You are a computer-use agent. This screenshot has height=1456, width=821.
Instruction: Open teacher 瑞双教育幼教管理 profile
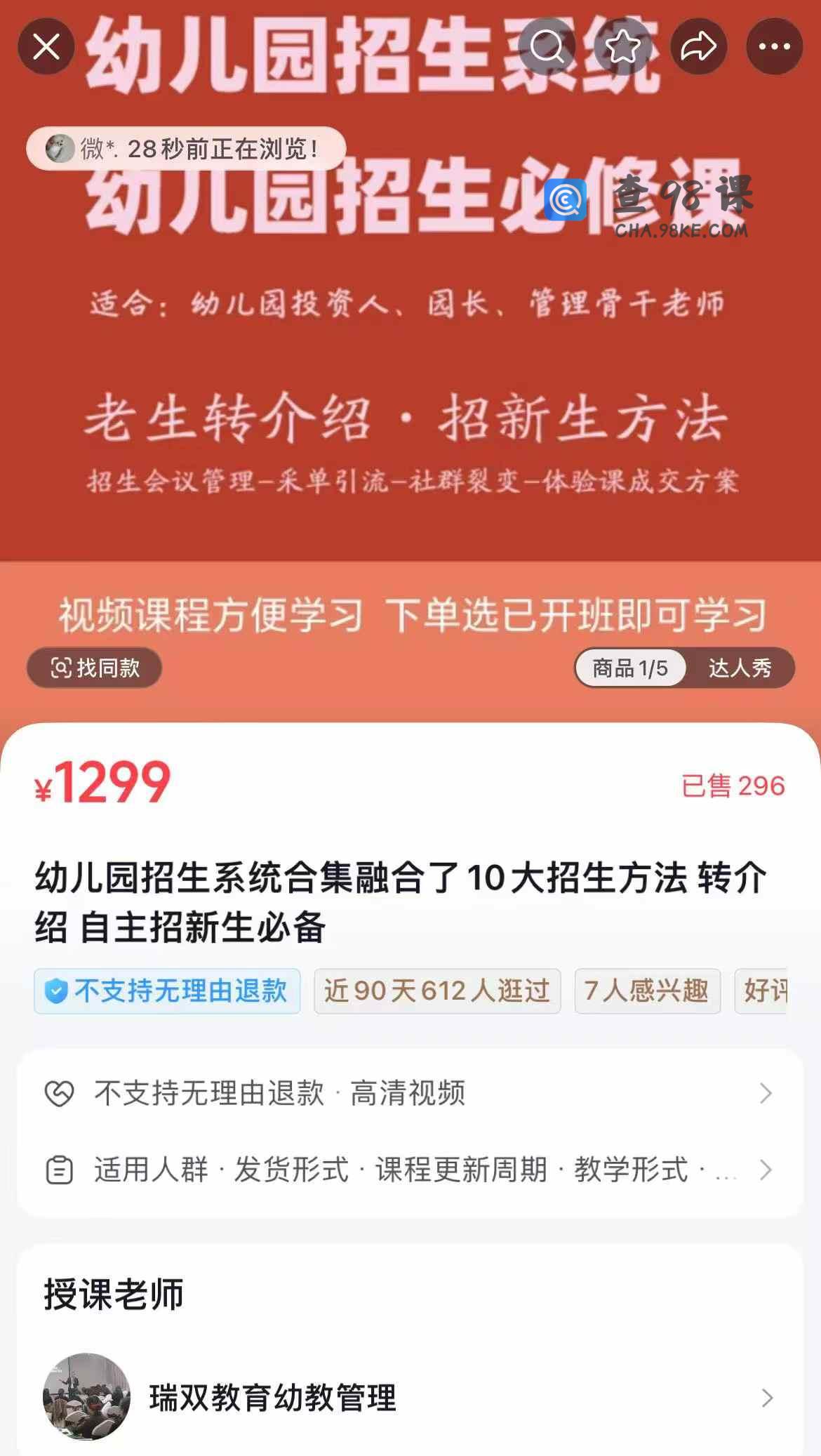coord(410,1398)
